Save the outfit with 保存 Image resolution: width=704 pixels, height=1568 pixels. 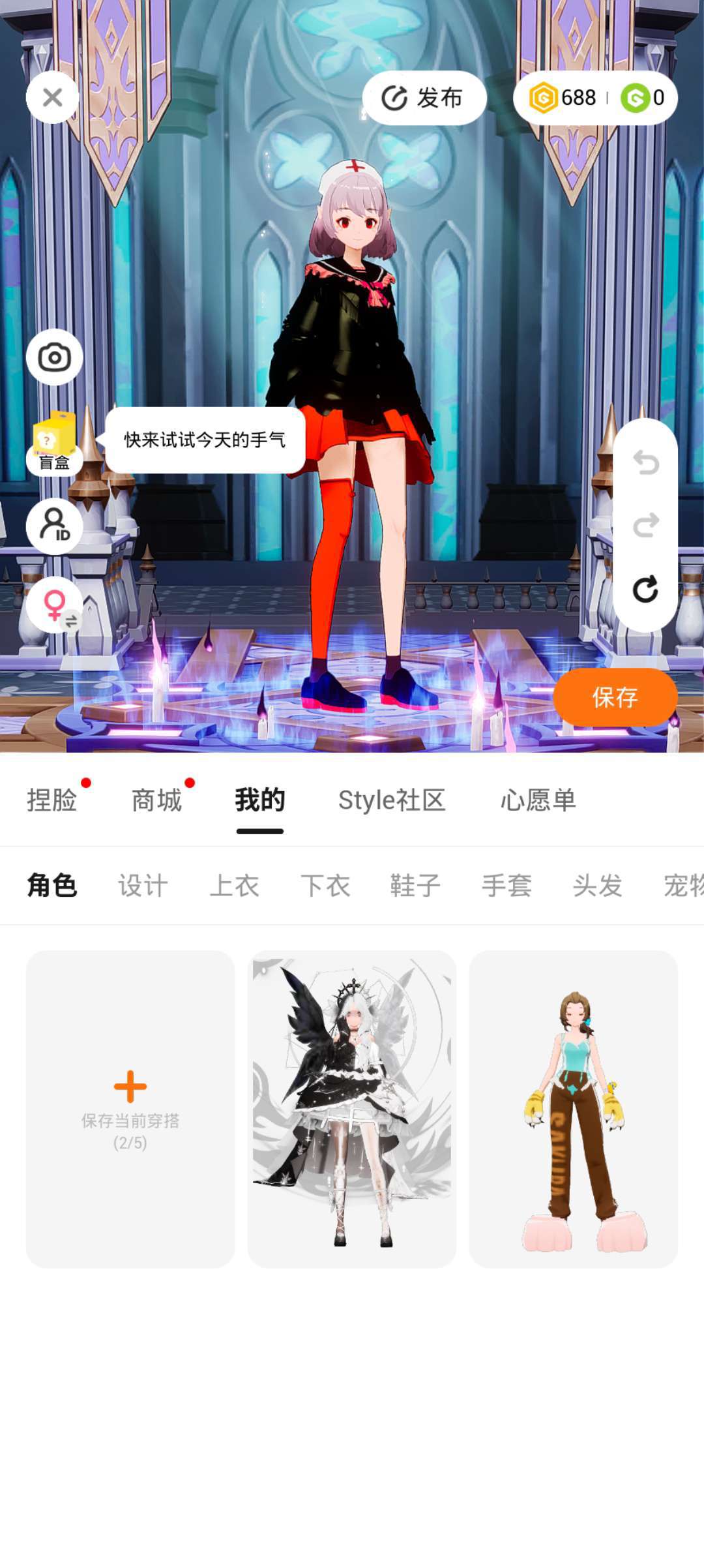(615, 697)
